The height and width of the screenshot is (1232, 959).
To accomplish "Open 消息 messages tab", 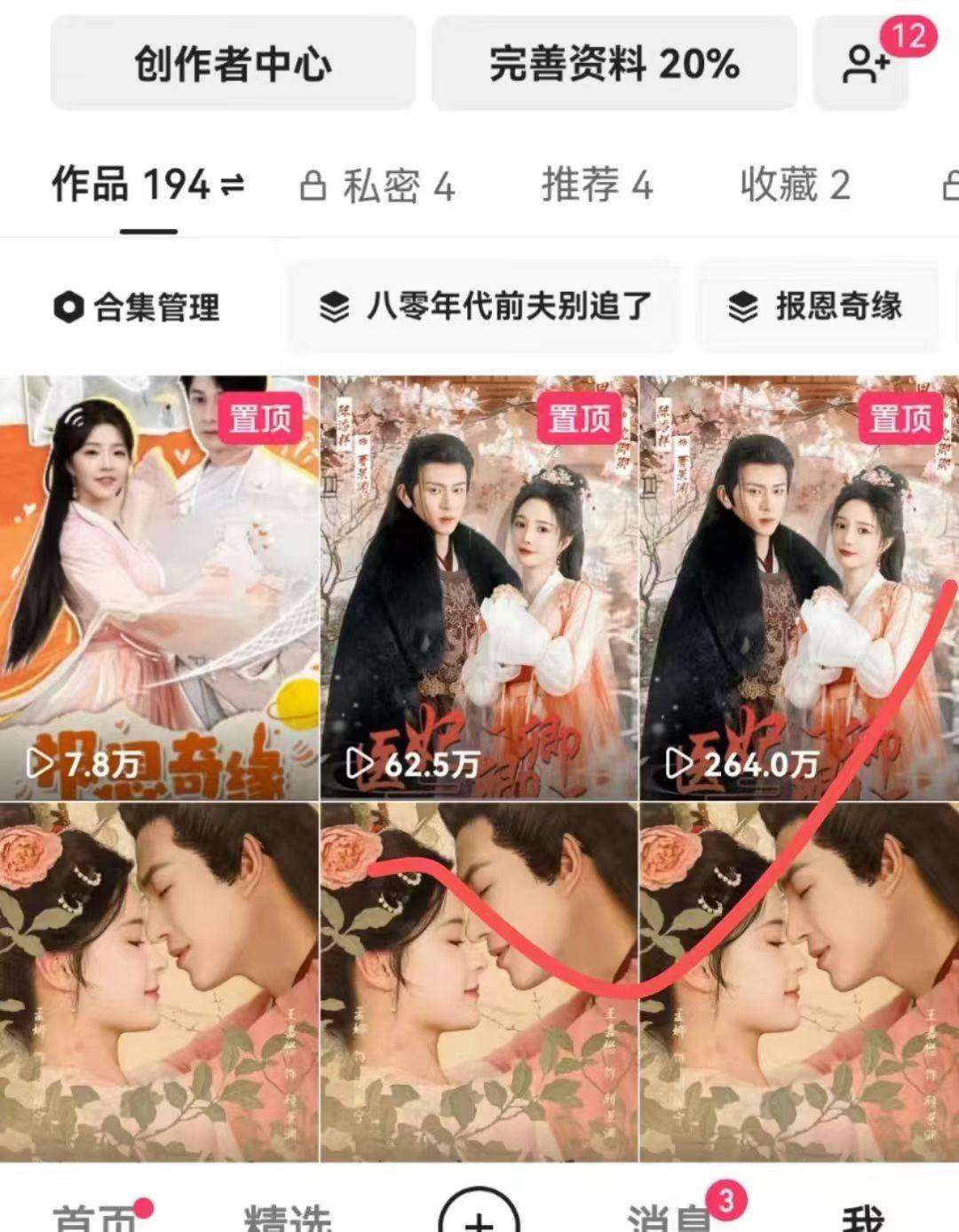I will tap(670, 1216).
